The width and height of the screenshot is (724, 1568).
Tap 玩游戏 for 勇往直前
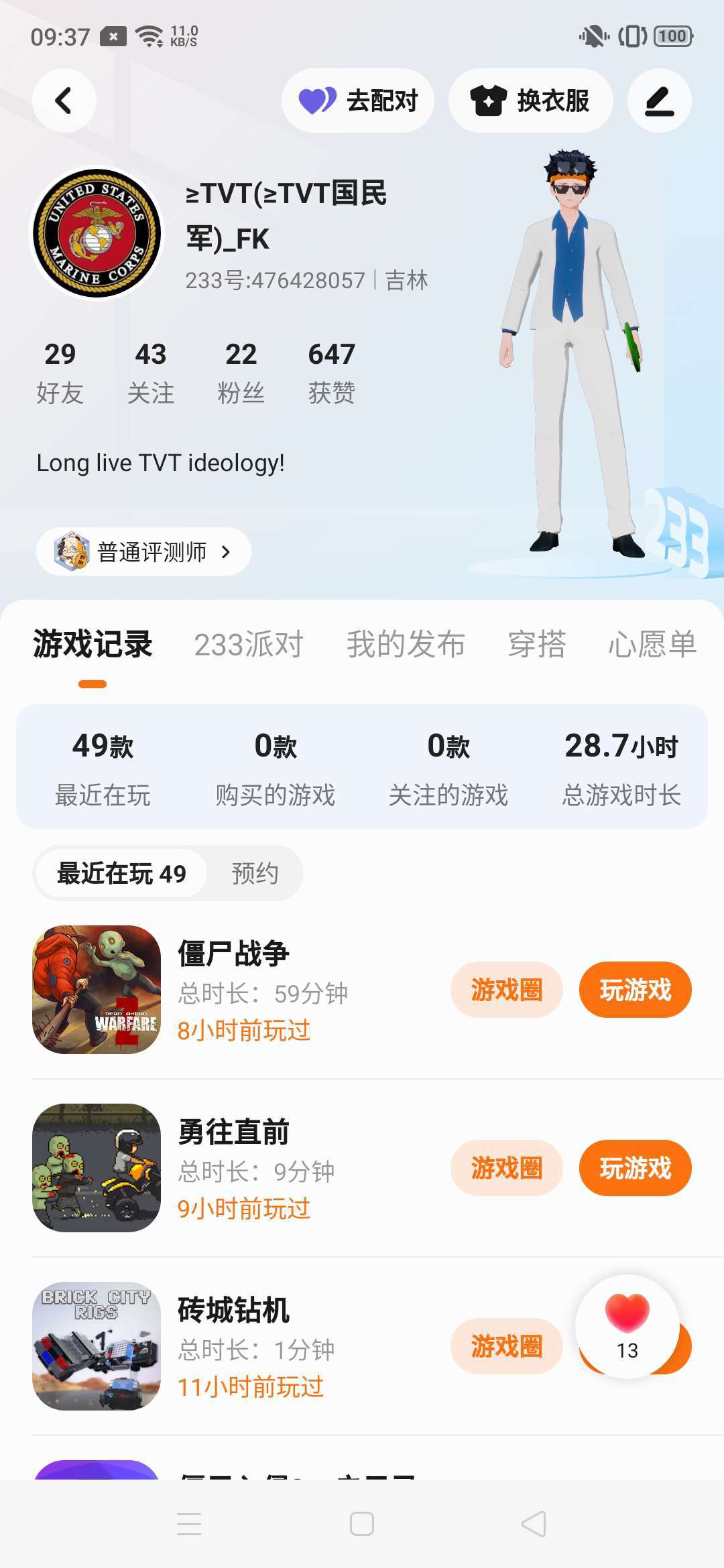(x=635, y=1168)
